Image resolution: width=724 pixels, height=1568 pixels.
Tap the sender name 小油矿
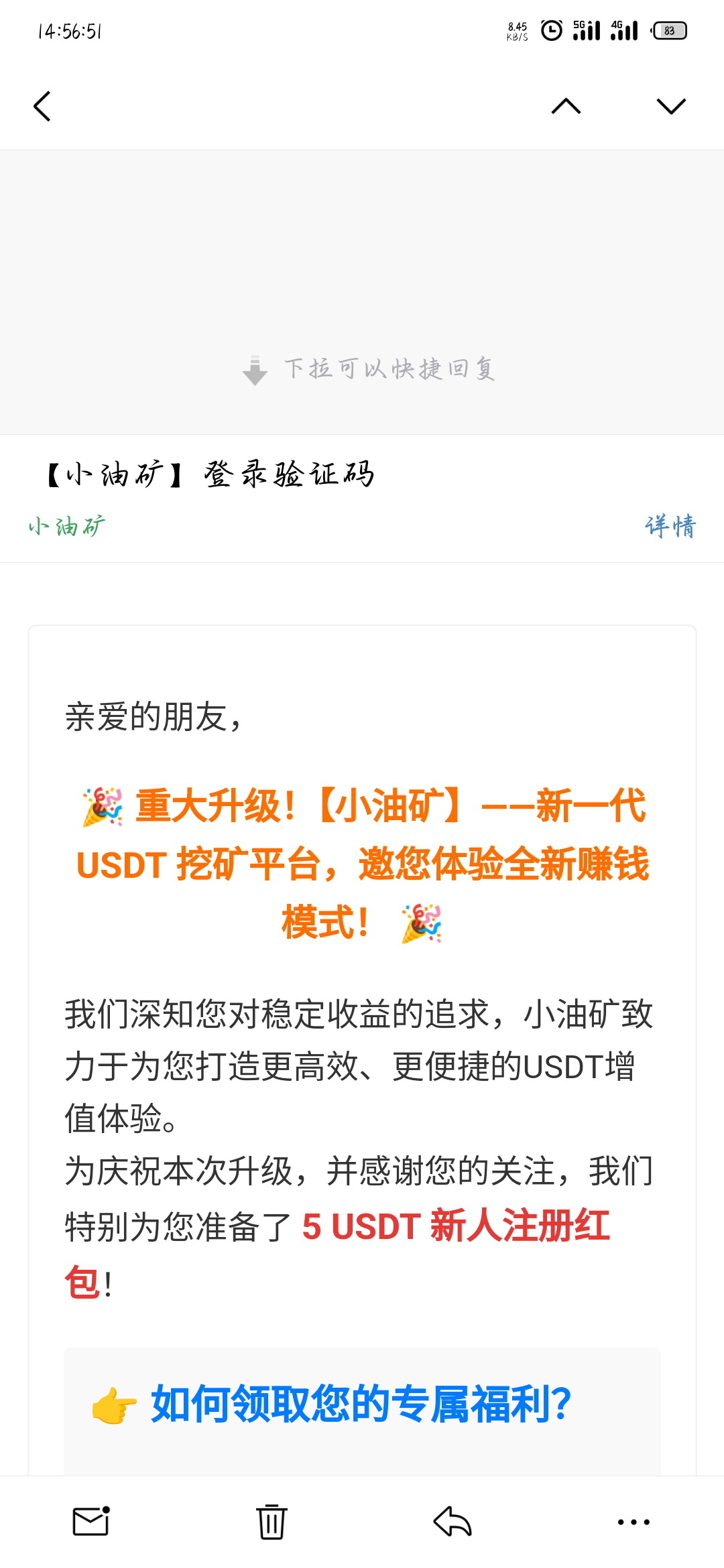click(x=67, y=527)
